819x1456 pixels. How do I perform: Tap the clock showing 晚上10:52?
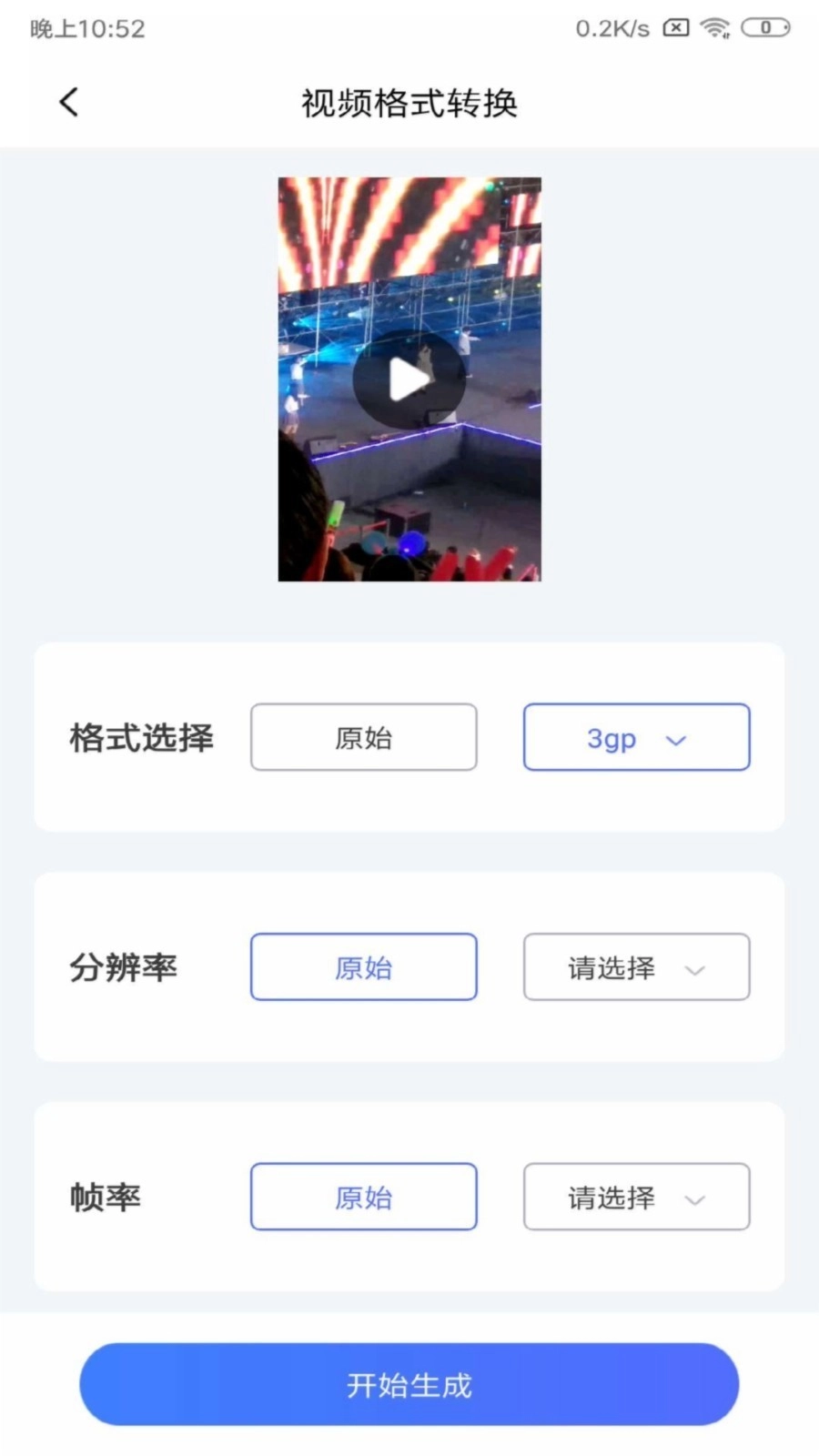(86, 28)
